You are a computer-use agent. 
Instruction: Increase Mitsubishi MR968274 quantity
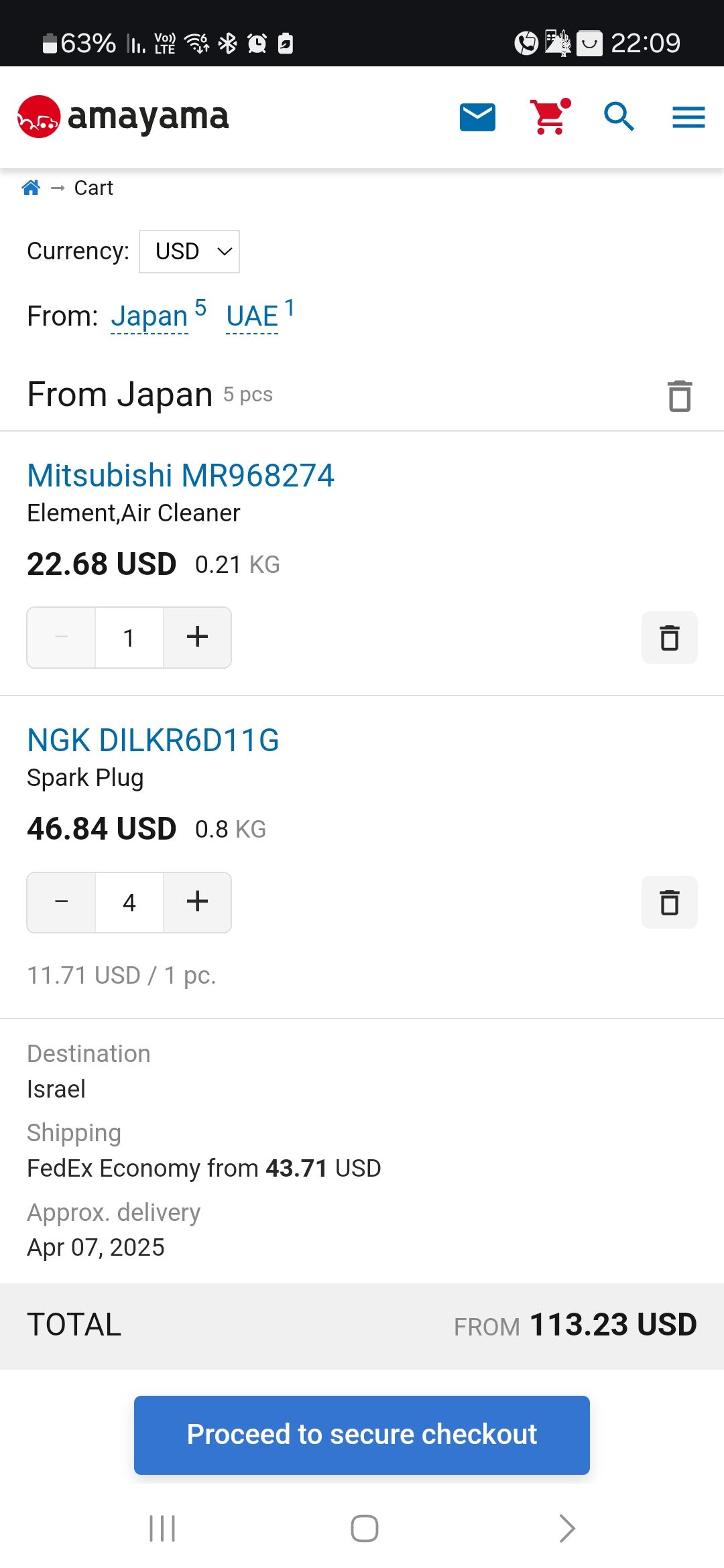[197, 637]
